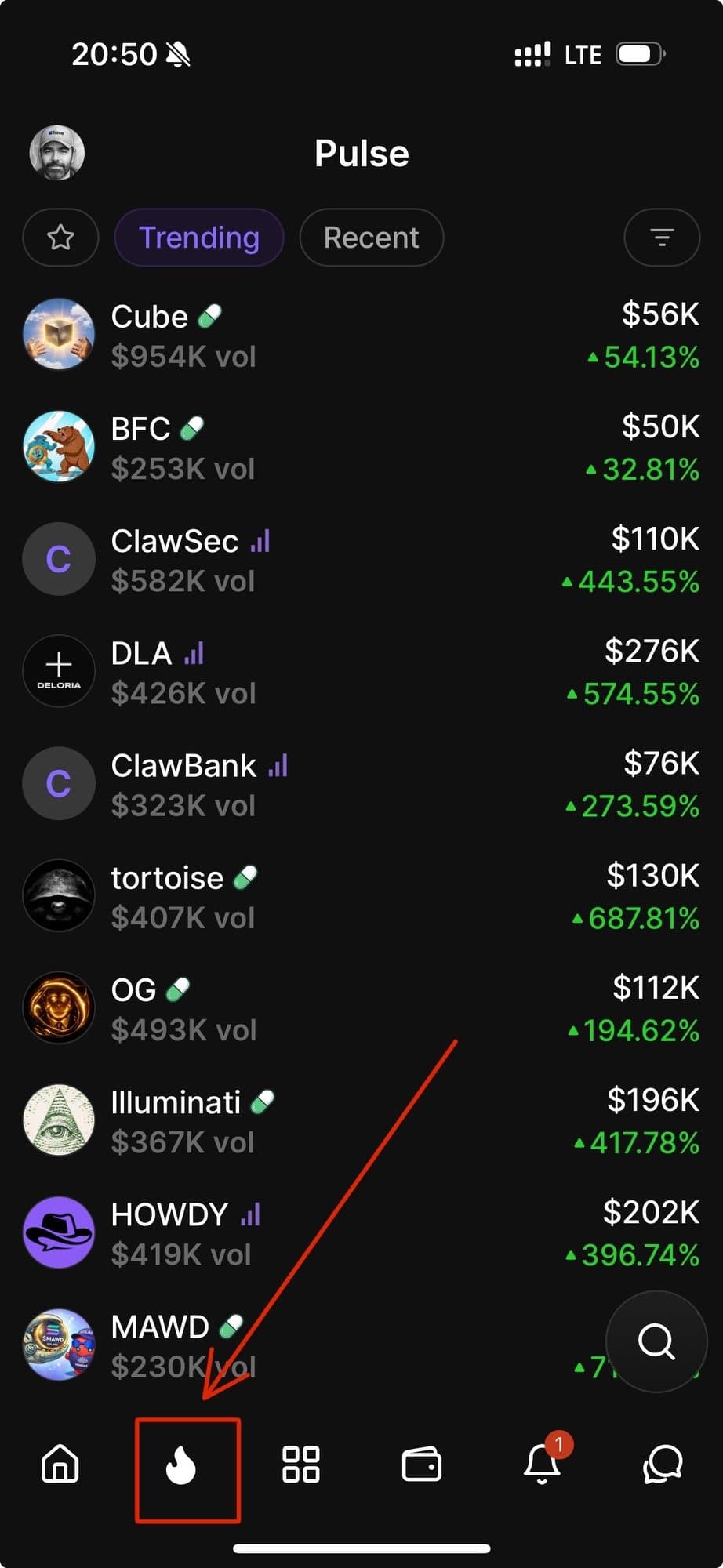The height and width of the screenshot is (1568, 723).
Task: Open the flame Pulse tab
Action: click(181, 1464)
